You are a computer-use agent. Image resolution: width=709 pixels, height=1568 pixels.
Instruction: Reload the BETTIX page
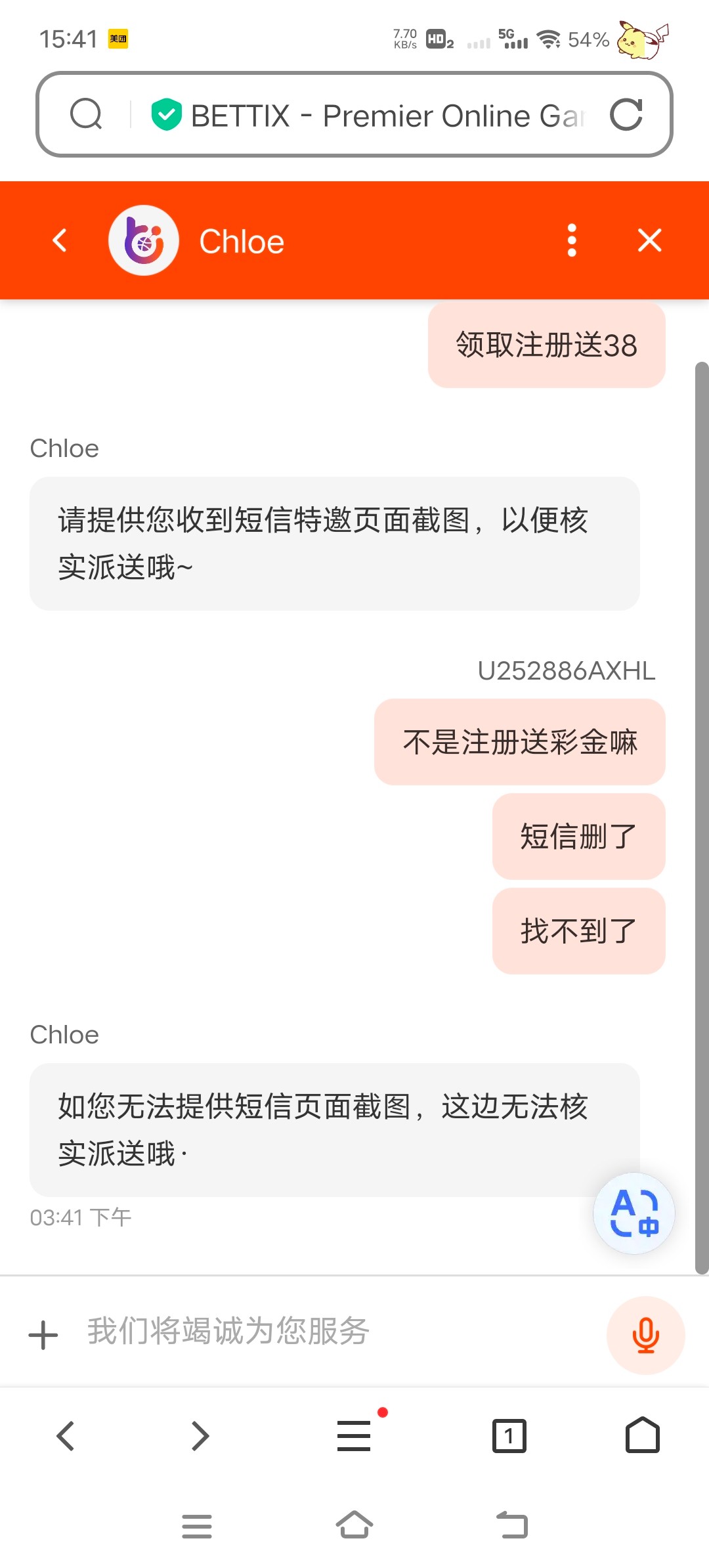[626, 115]
